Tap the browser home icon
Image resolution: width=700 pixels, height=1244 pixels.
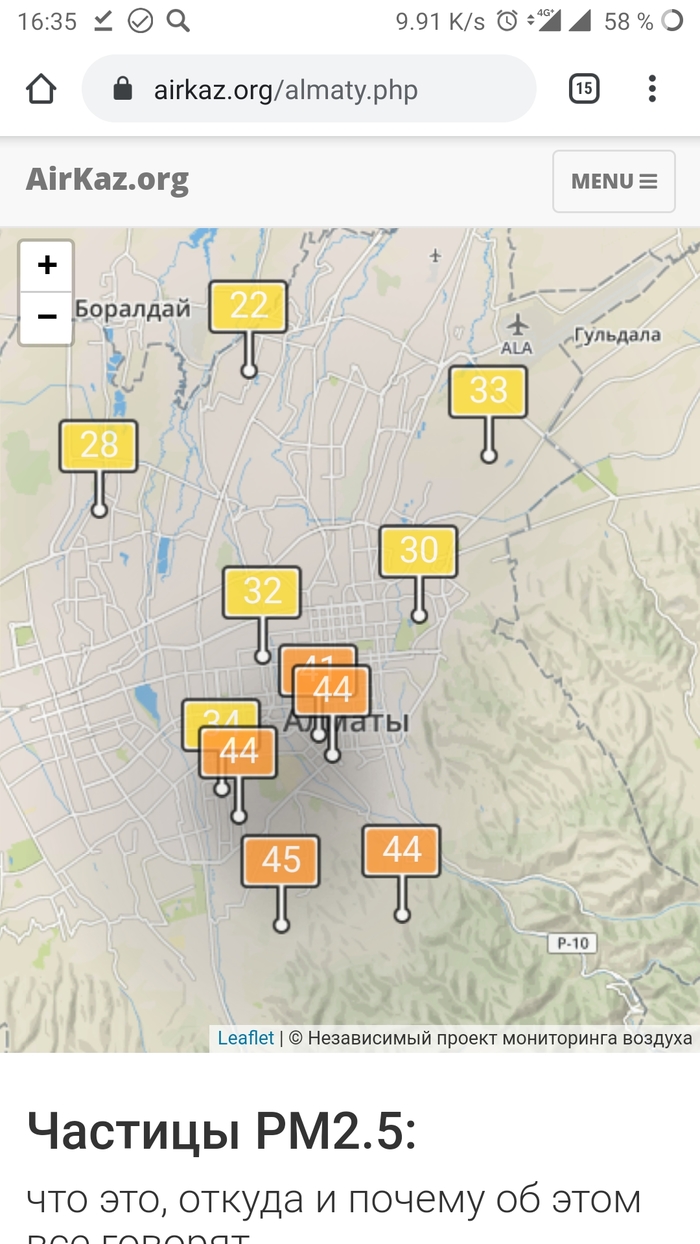click(41, 90)
